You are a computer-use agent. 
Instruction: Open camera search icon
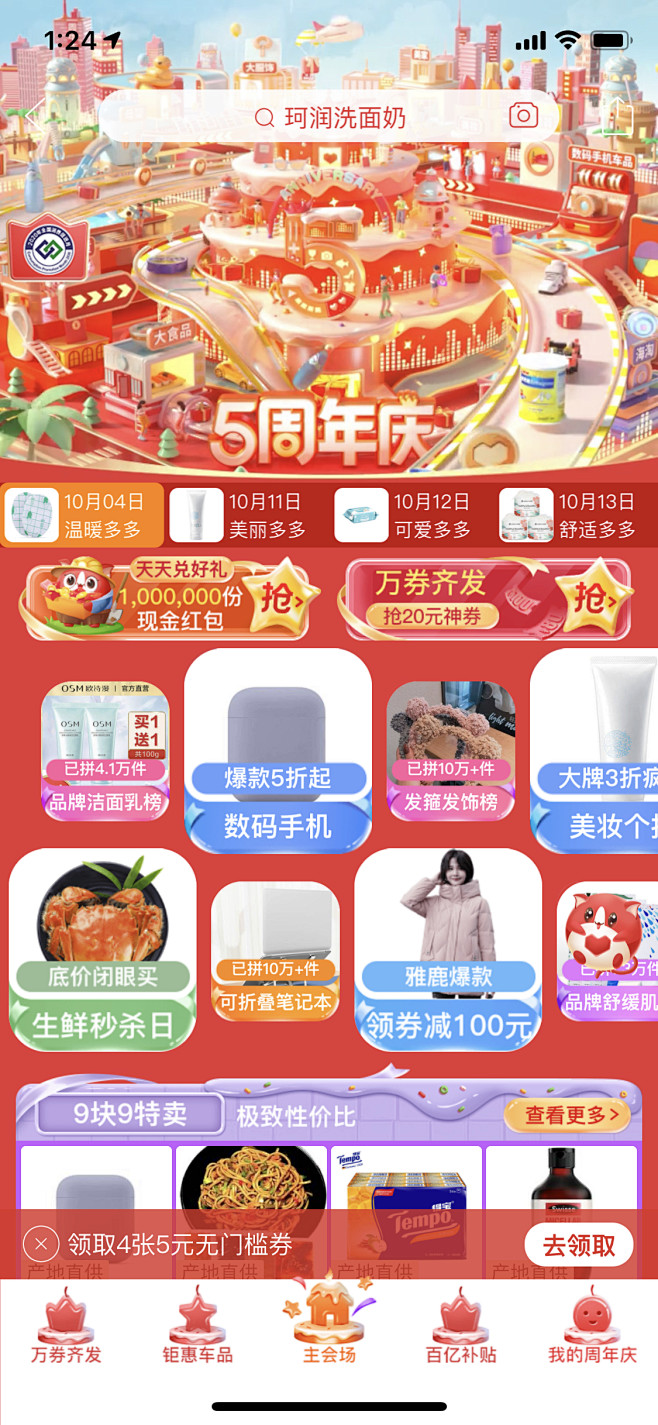(523, 116)
